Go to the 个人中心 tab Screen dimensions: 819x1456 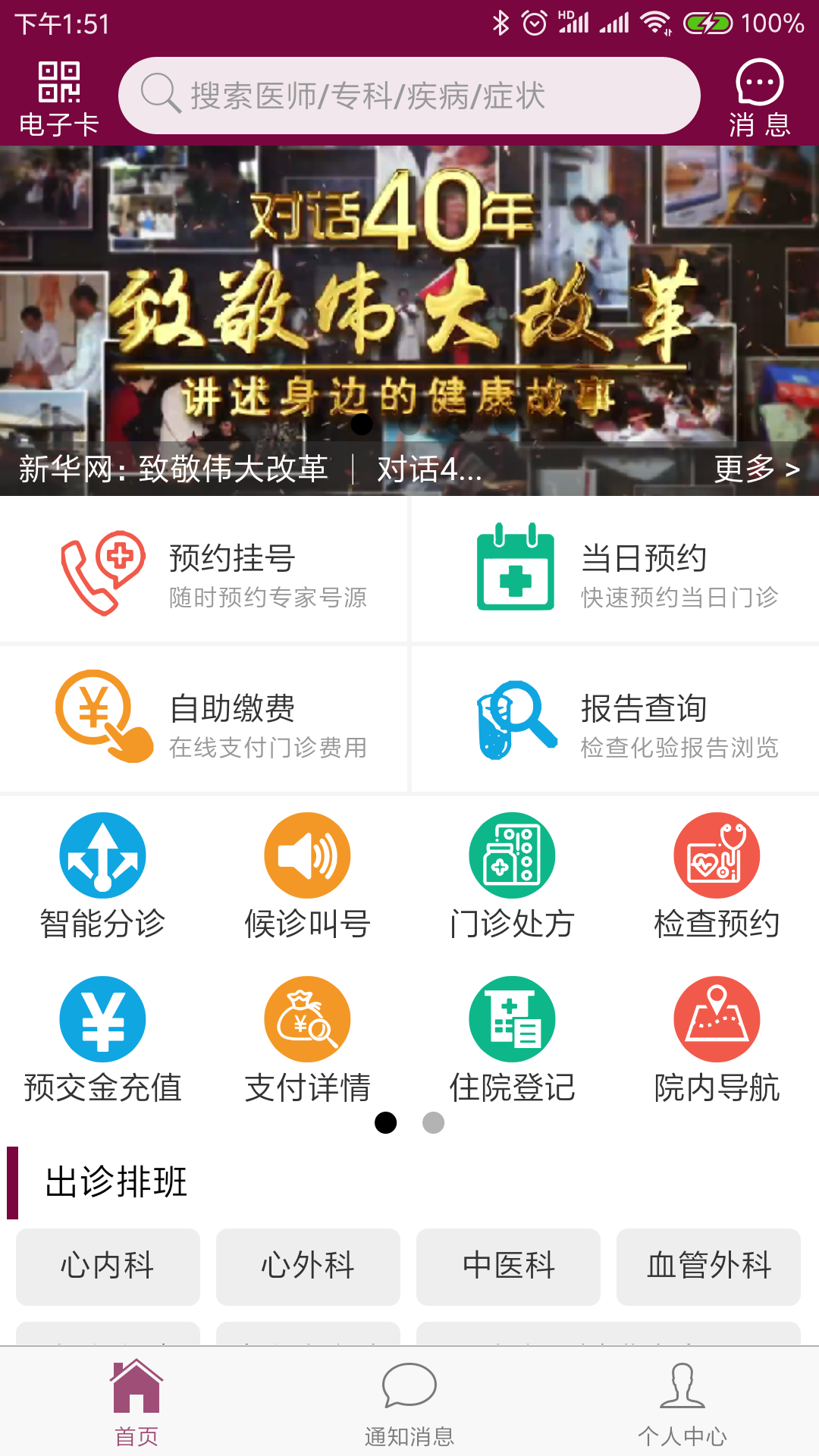coord(682,1403)
